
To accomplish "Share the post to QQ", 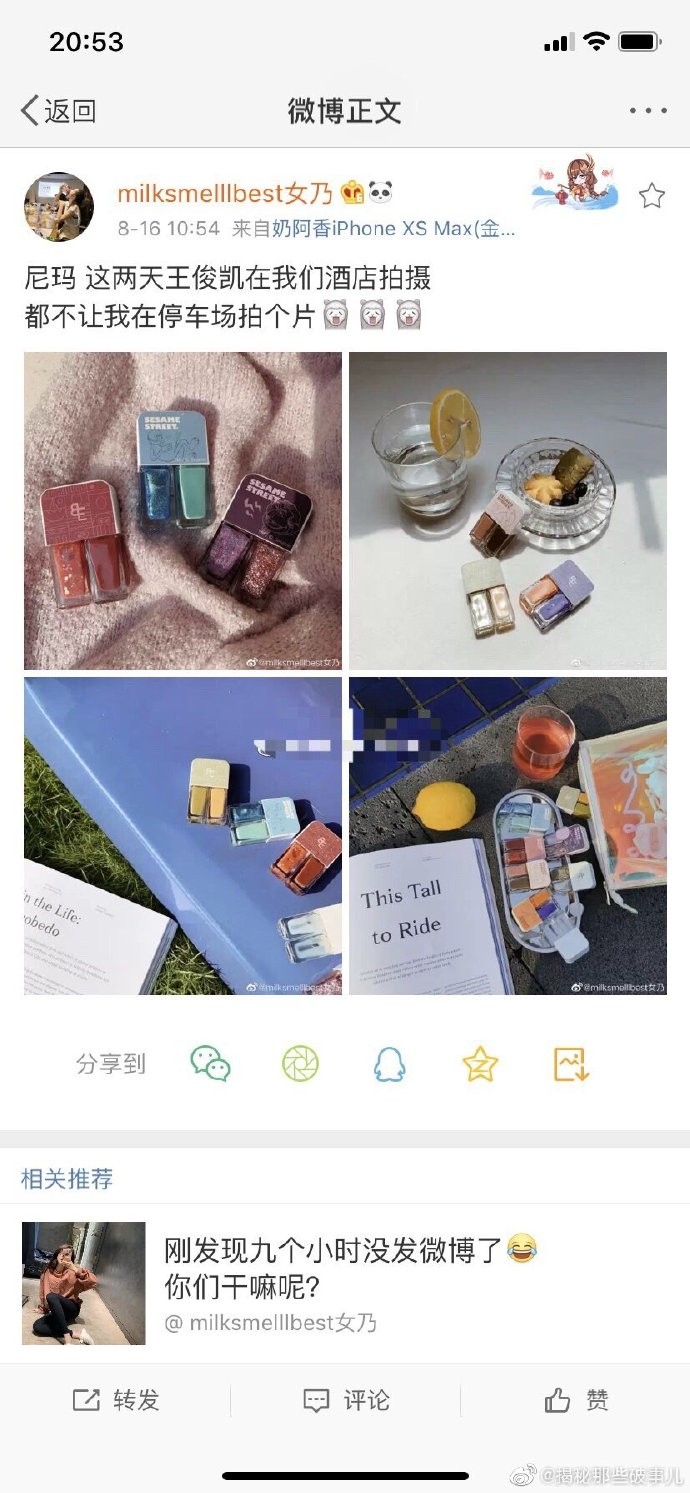I will [x=390, y=1064].
